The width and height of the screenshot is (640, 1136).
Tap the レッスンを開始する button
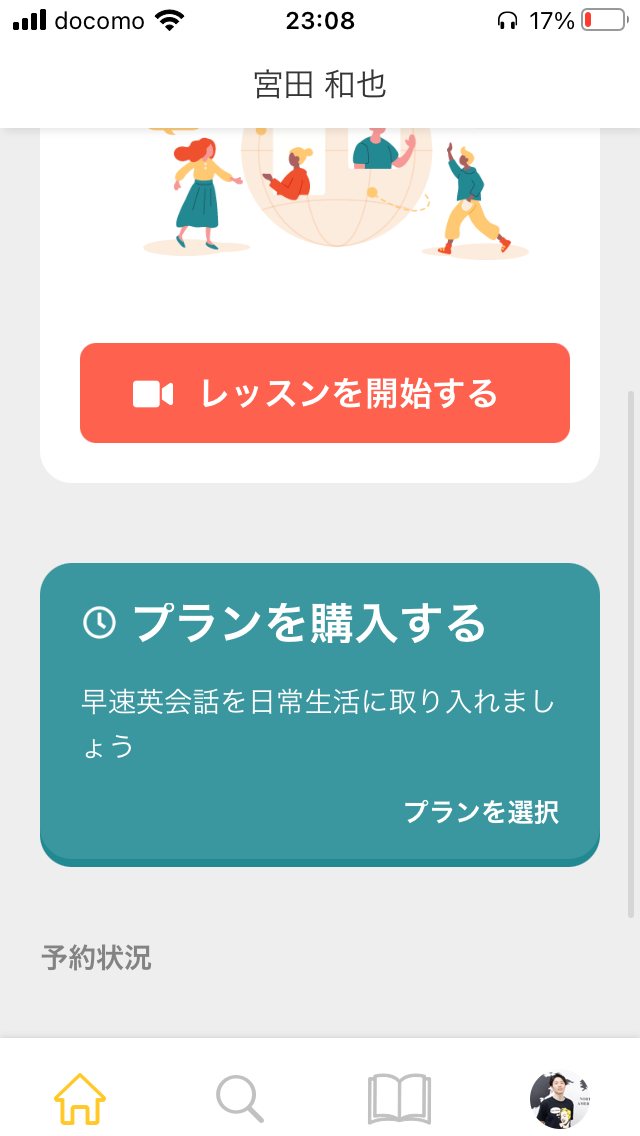coord(325,393)
